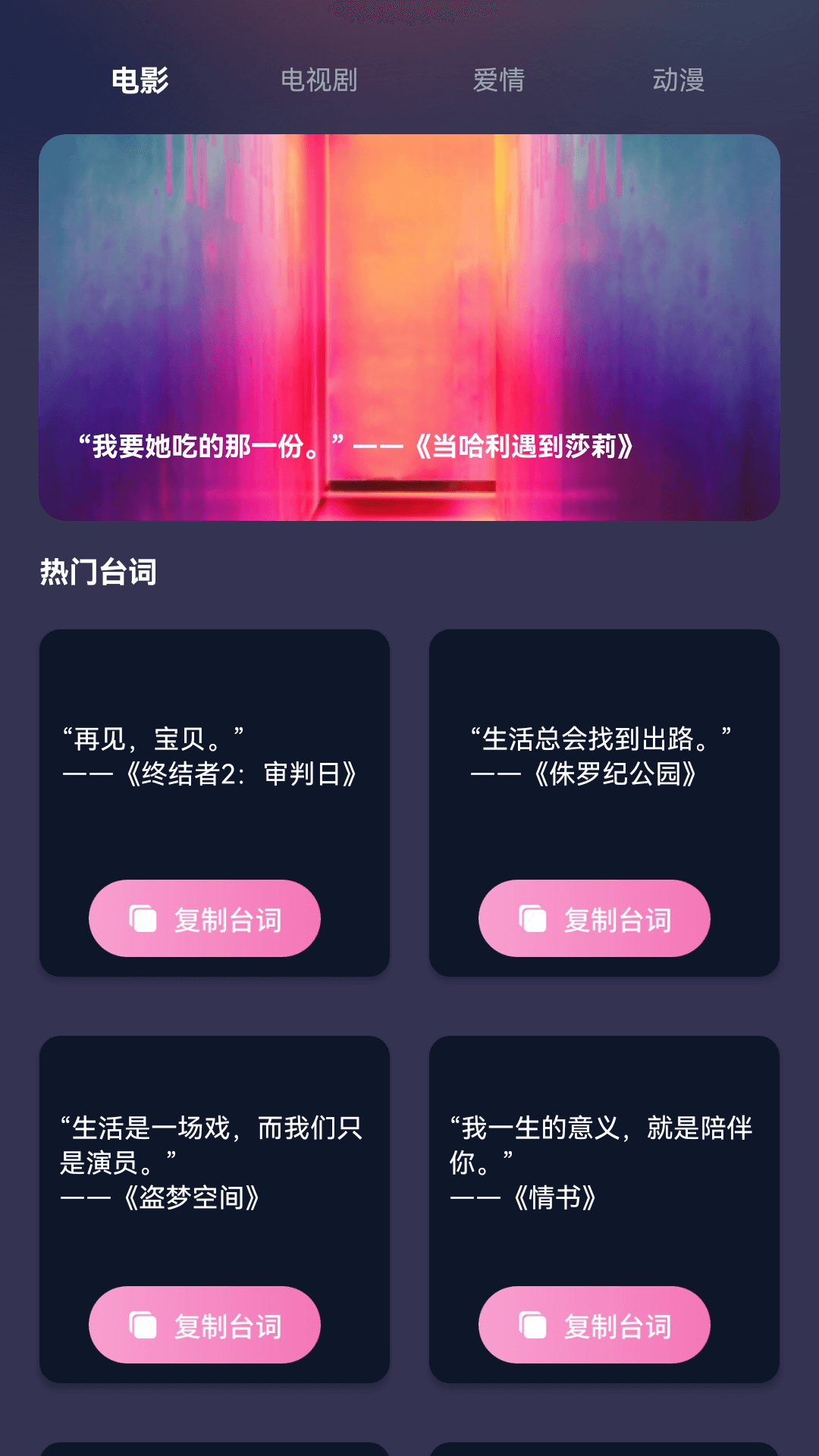Click the copy icon on the 盗梦空间 quote card
Viewport: 819px width, 1456px height.
(x=140, y=1323)
